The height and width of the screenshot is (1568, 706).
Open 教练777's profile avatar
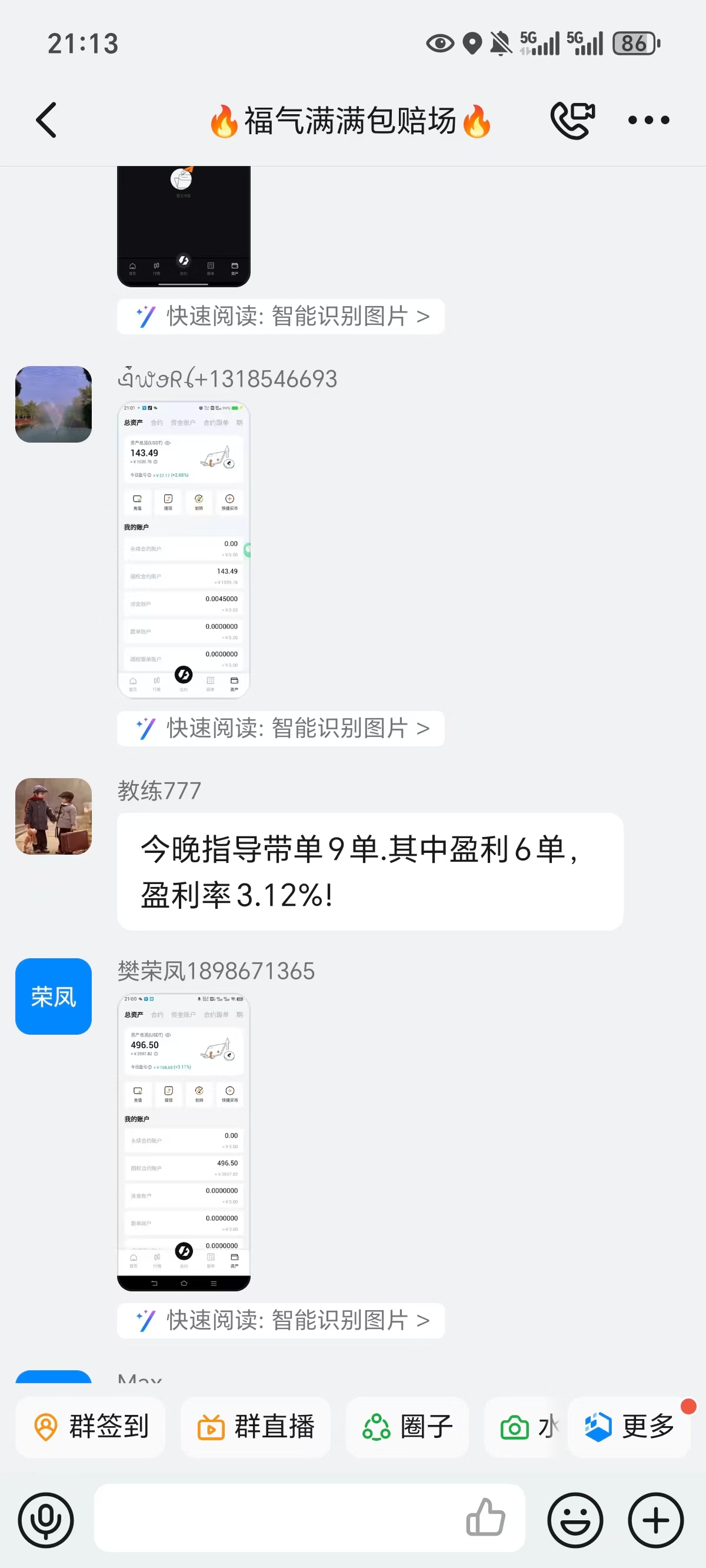tap(54, 816)
